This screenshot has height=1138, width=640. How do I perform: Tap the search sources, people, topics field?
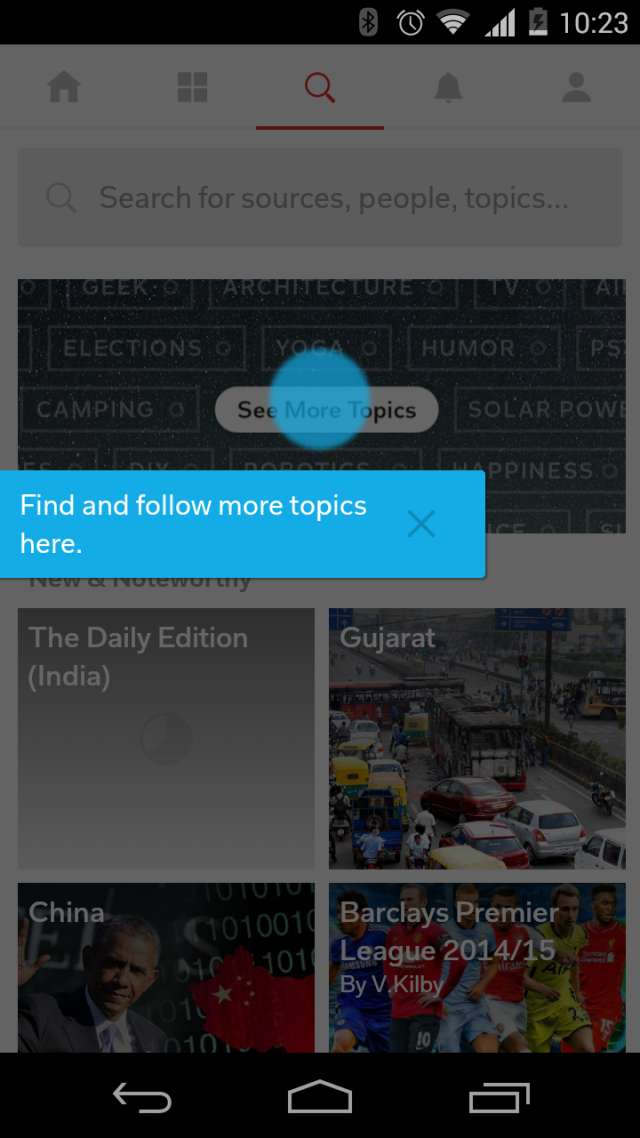(320, 198)
